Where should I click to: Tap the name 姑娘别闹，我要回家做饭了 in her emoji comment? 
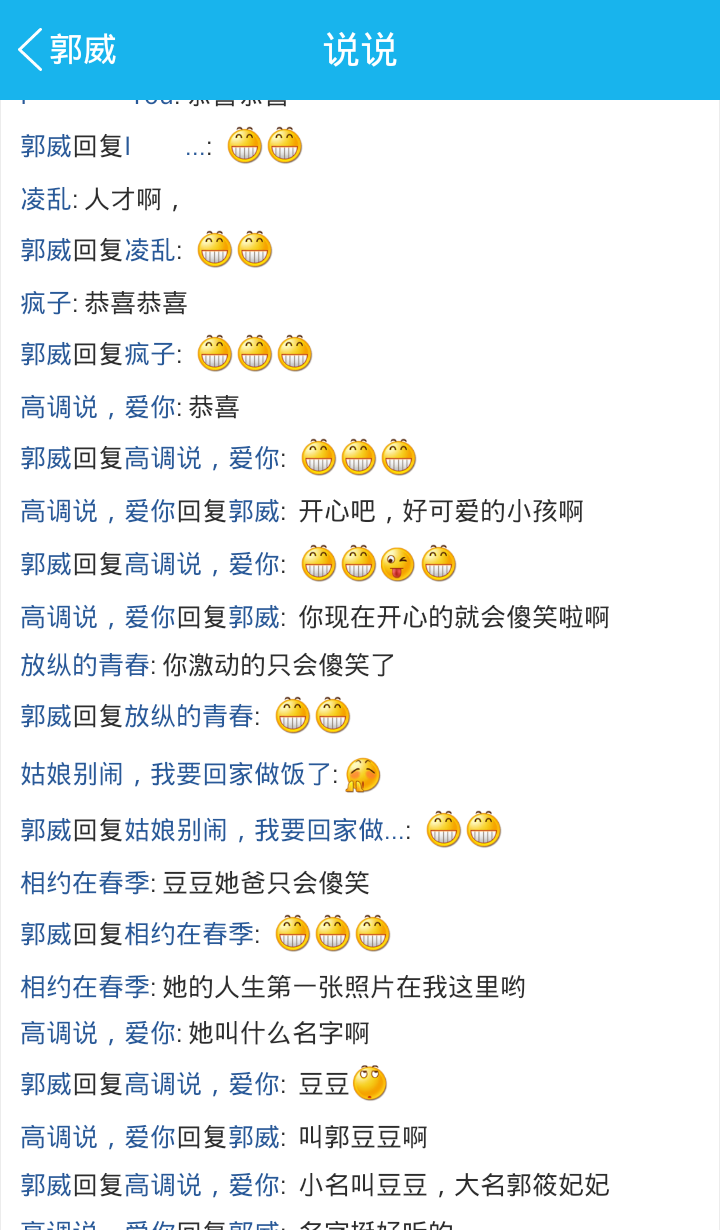pyautogui.click(x=176, y=774)
